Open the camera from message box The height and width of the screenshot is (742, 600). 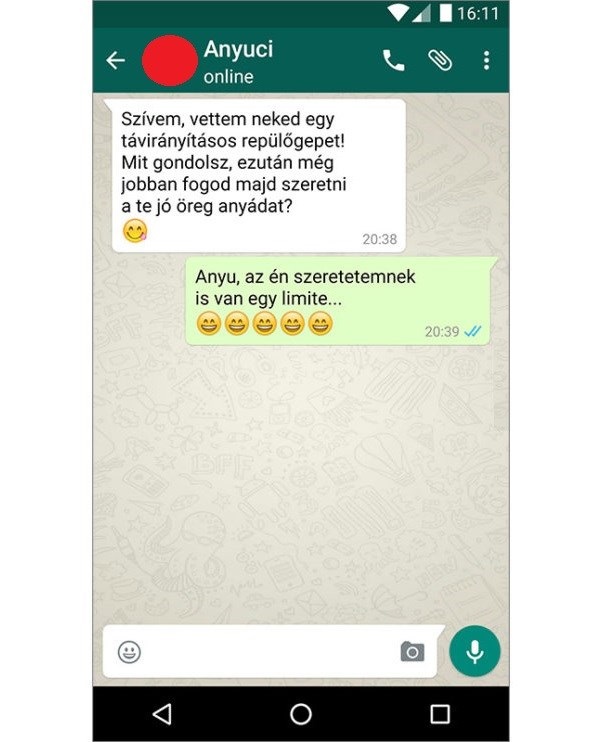pyautogui.click(x=412, y=652)
